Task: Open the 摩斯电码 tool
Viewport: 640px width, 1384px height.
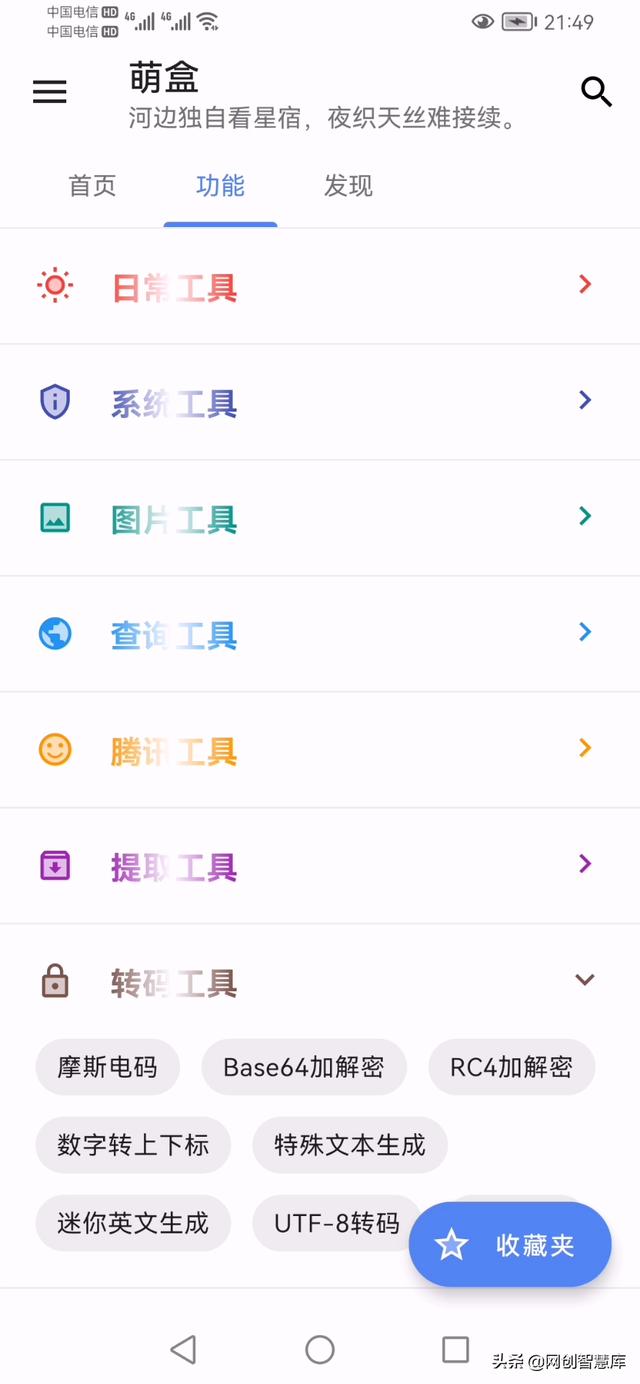Action: pyautogui.click(x=107, y=1067)
